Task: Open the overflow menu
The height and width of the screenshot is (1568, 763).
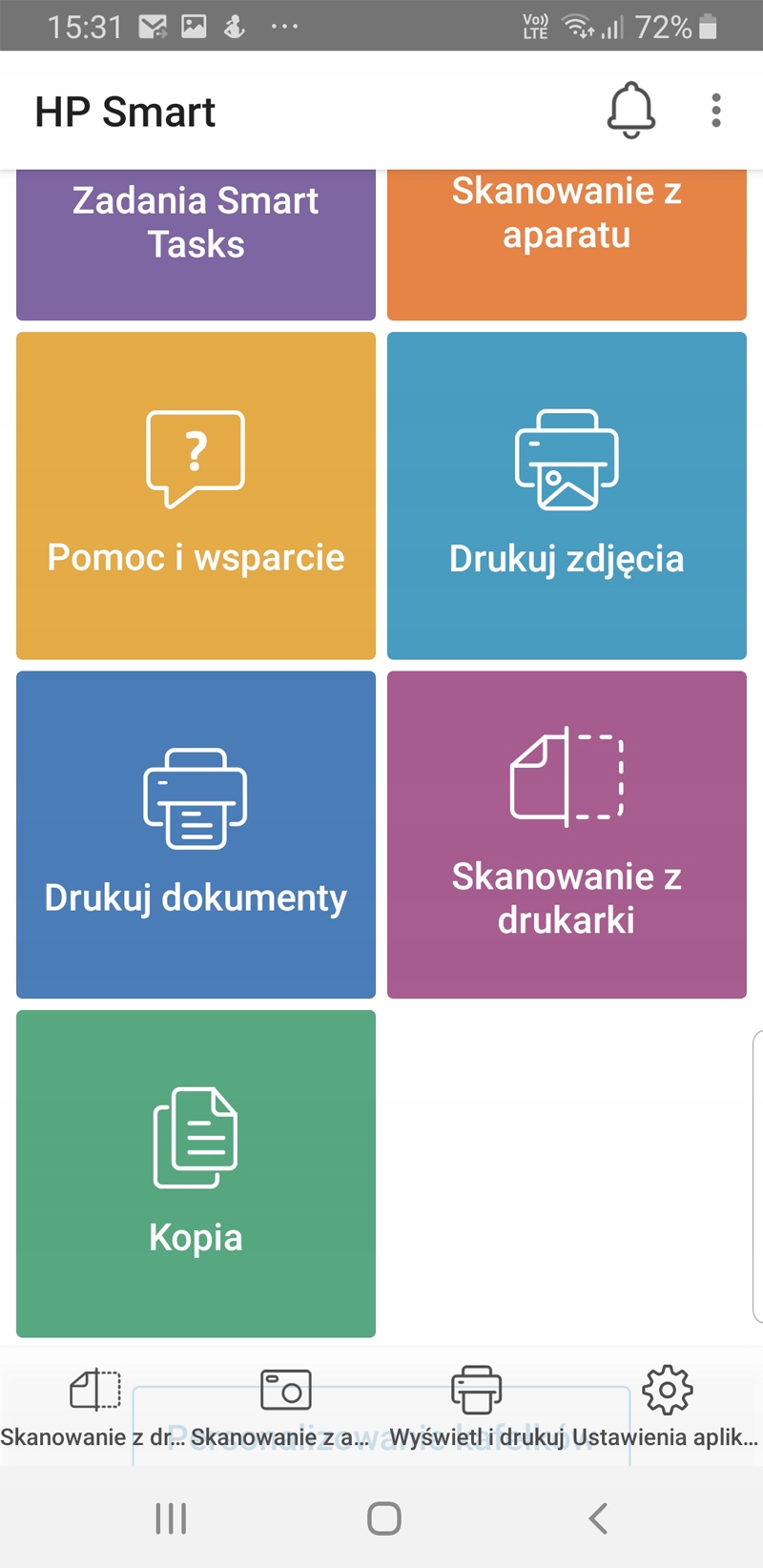Action: (x=716, y=111)
